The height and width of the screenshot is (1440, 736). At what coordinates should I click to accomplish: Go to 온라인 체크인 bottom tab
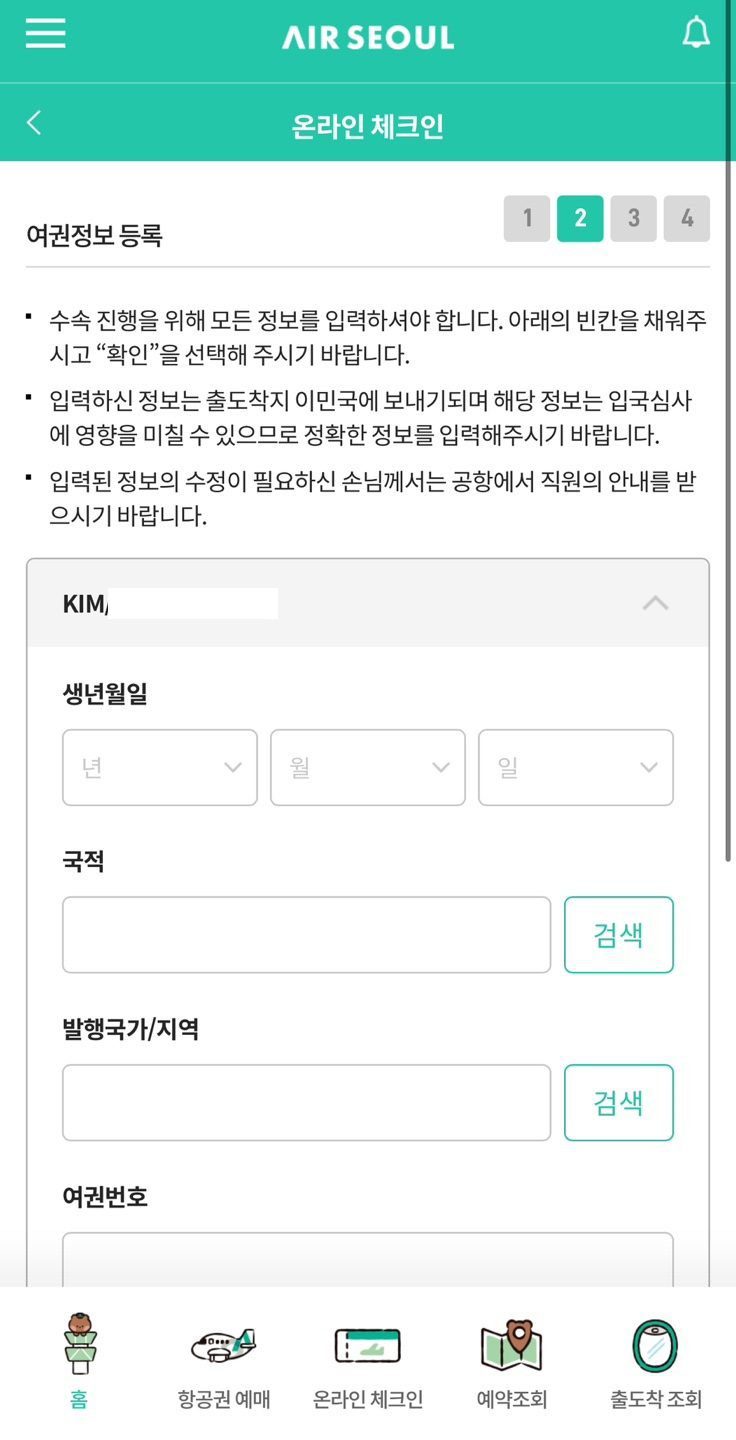pos(368,1362)
